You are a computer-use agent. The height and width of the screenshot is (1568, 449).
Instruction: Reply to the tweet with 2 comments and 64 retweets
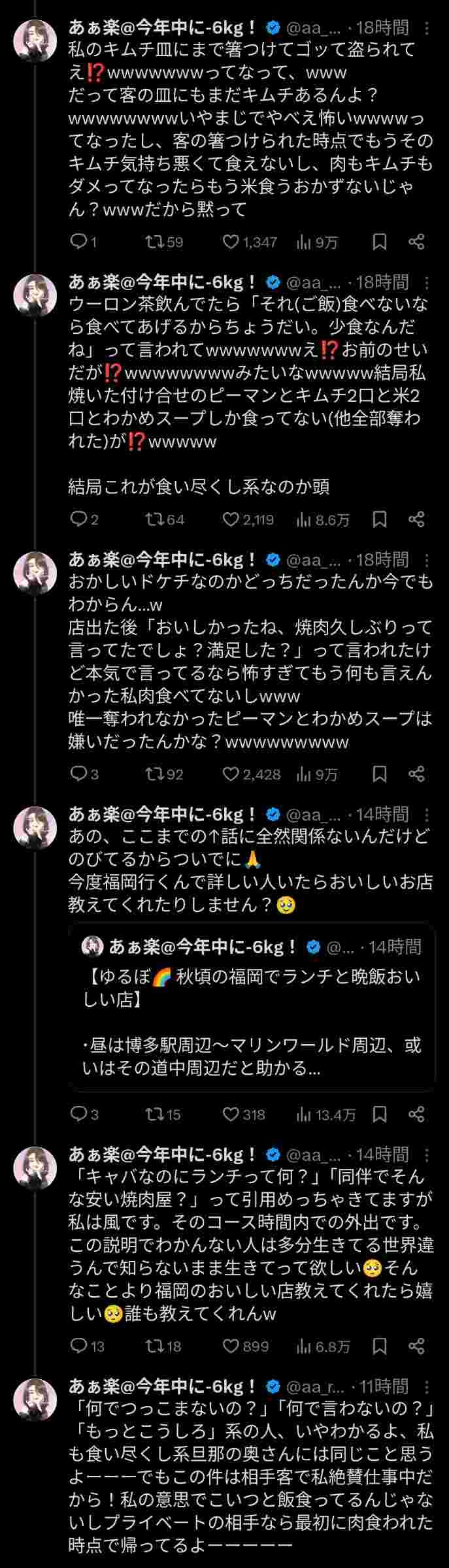(x=79, y=519)
